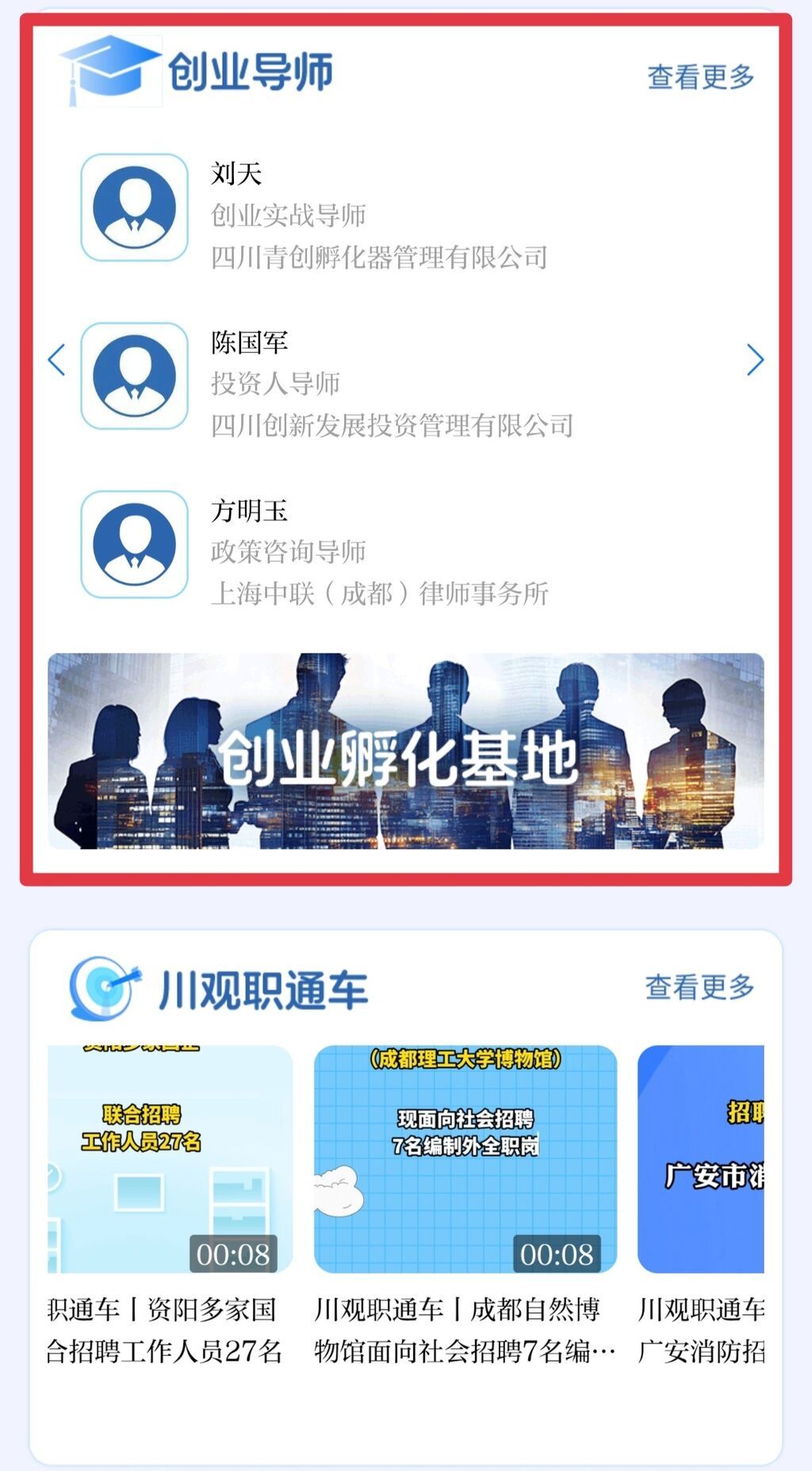Show previous mentors with left arrow
The image size is (812, 1471).
coord(56,360)
